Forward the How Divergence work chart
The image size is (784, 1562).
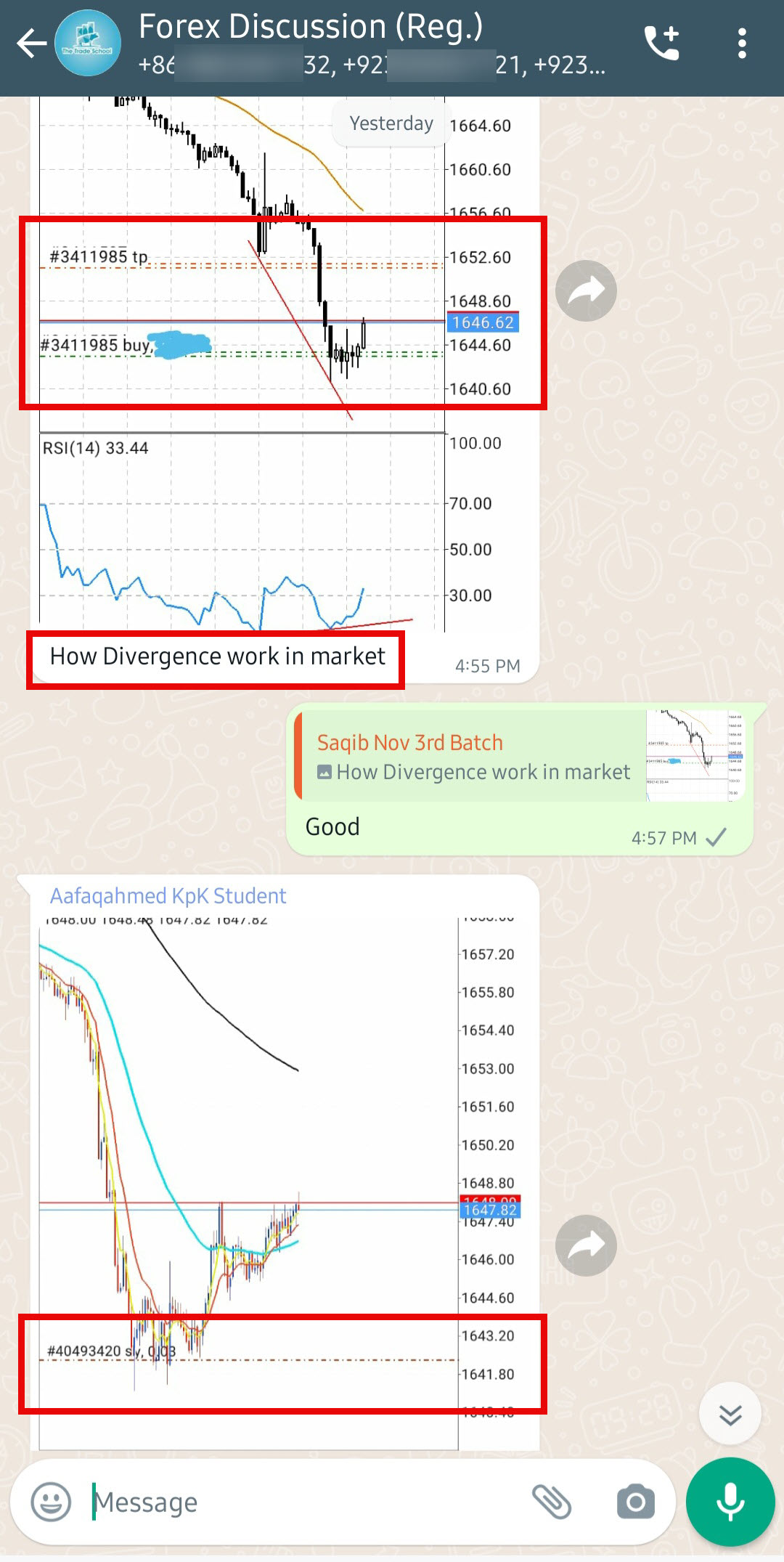(586, 290)
